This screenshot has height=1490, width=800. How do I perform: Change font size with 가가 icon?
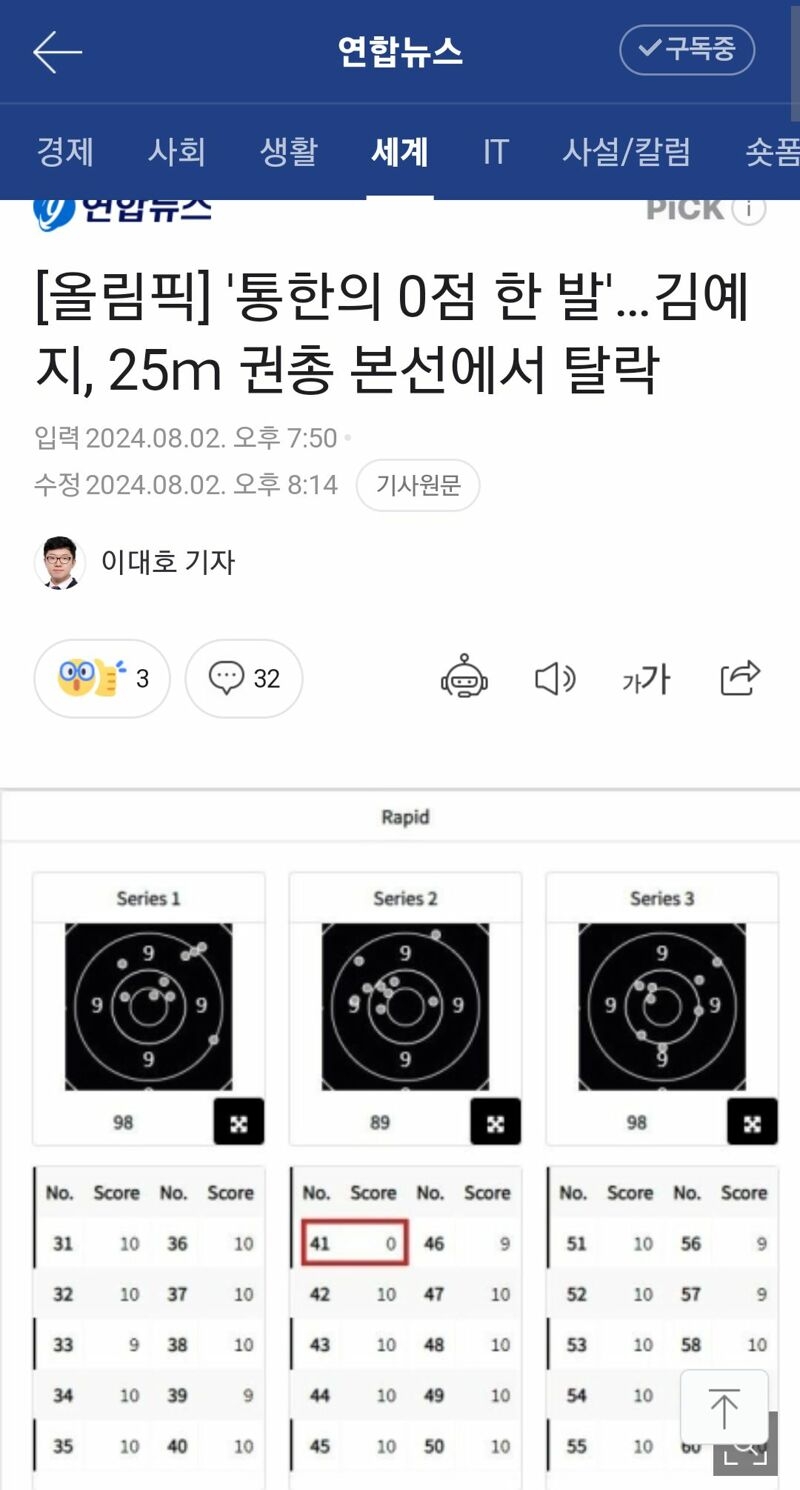pyautogui.click(x=646, y=680)
